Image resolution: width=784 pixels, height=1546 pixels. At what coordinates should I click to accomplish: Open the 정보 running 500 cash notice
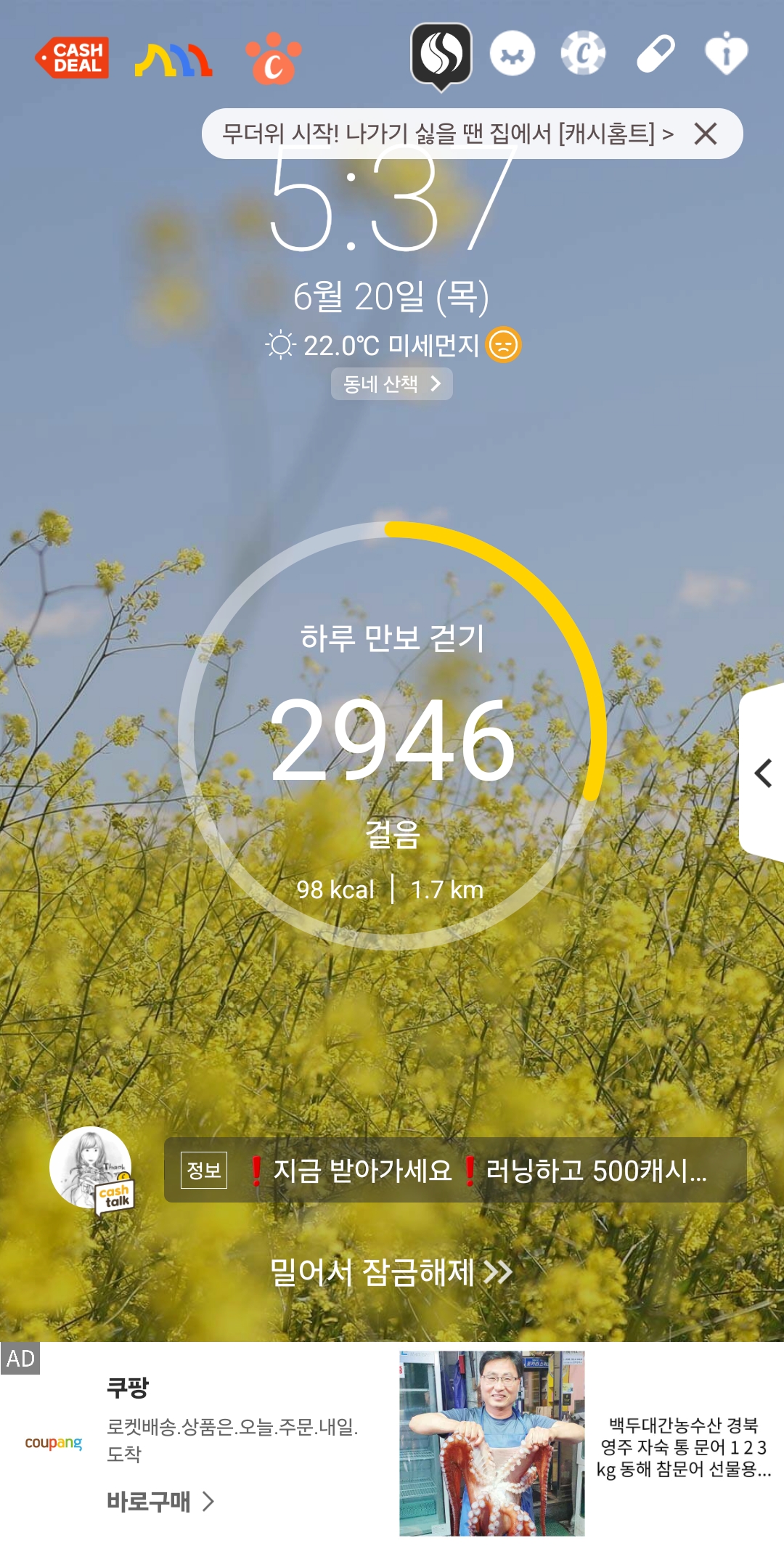coord(455,1170)
